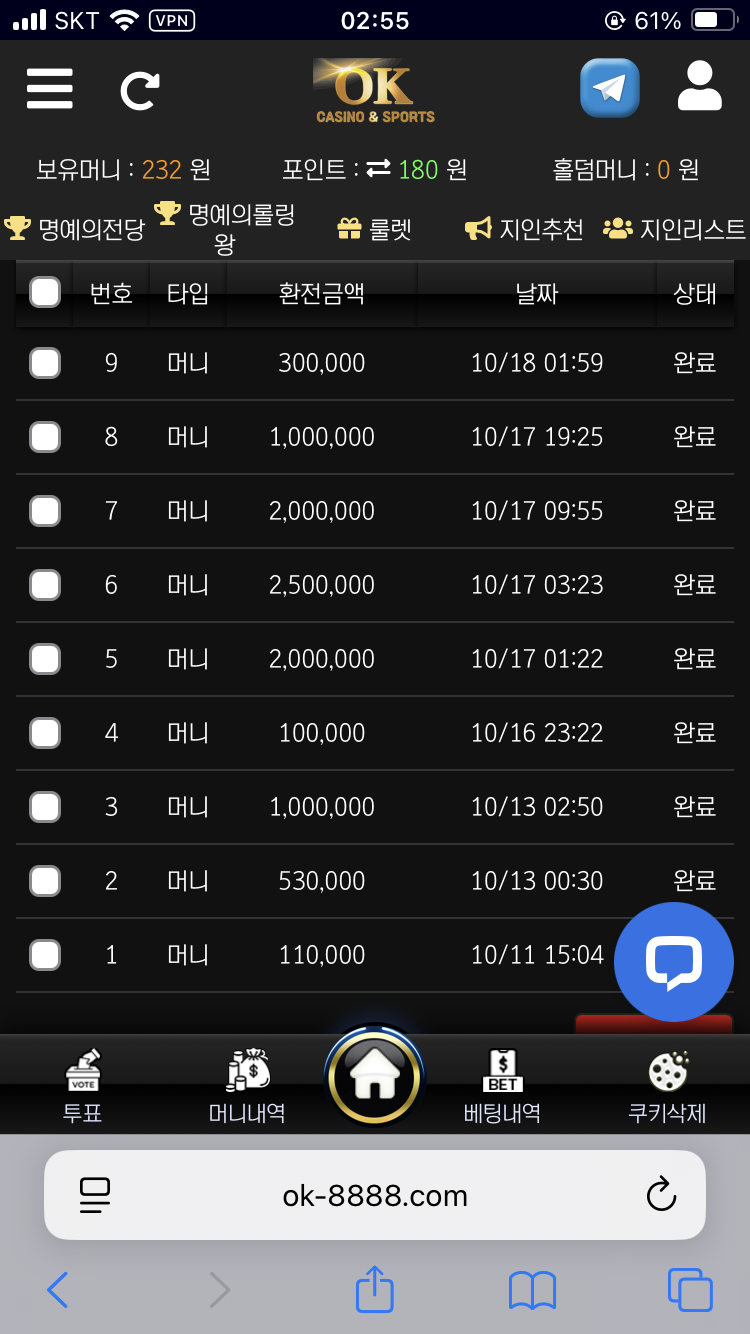This screenshot has width=750, height=1334.
Task: Tick the checkbox for row 6
Action: [x=45, y=585]
